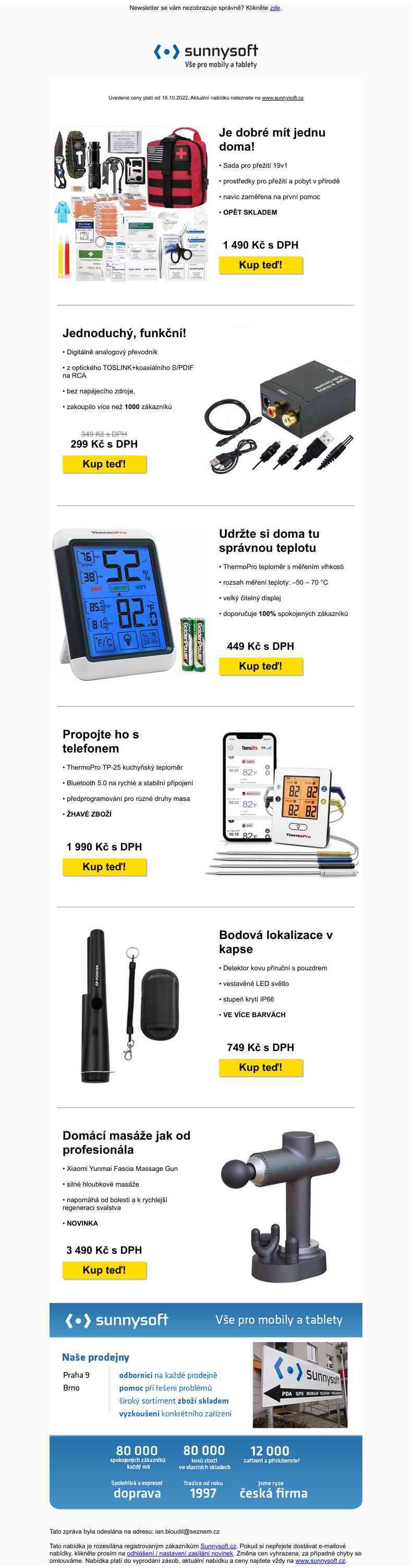The width and height of the screenshot is (413, 1568).
Task: Tap 'Kup teď!' for the 299 Kč audio converter
Action: point(104,464)
